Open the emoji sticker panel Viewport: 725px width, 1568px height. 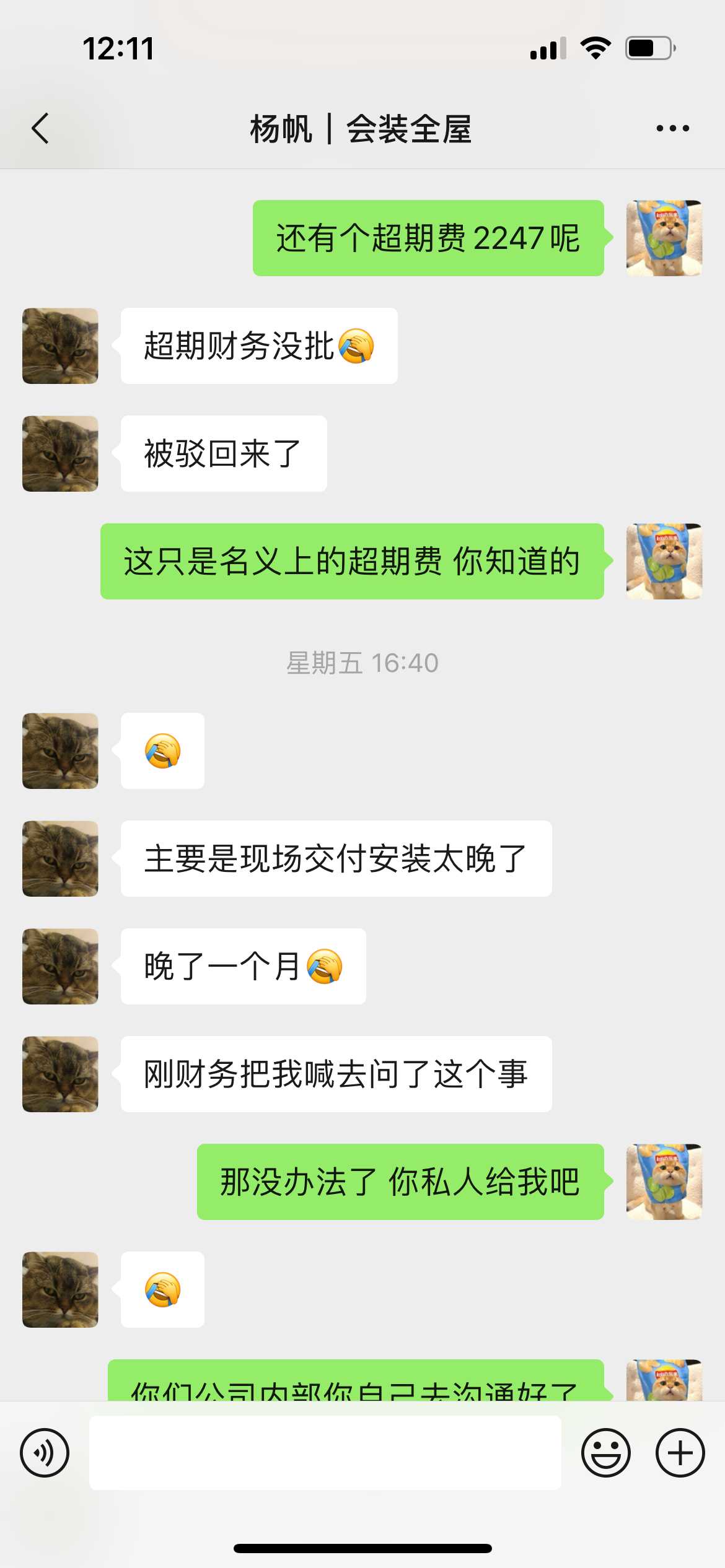[605, 1452]
